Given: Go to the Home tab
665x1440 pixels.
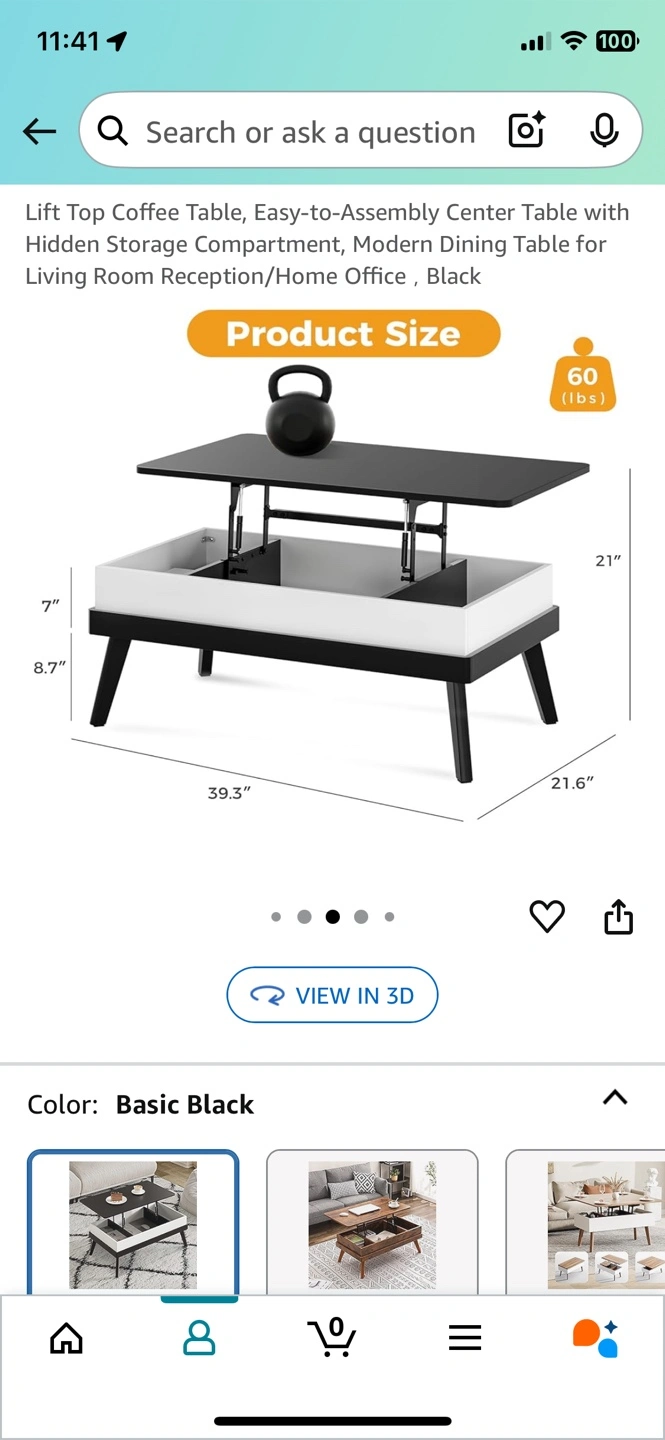Looking at the screenshot, I should (66, 1337).
